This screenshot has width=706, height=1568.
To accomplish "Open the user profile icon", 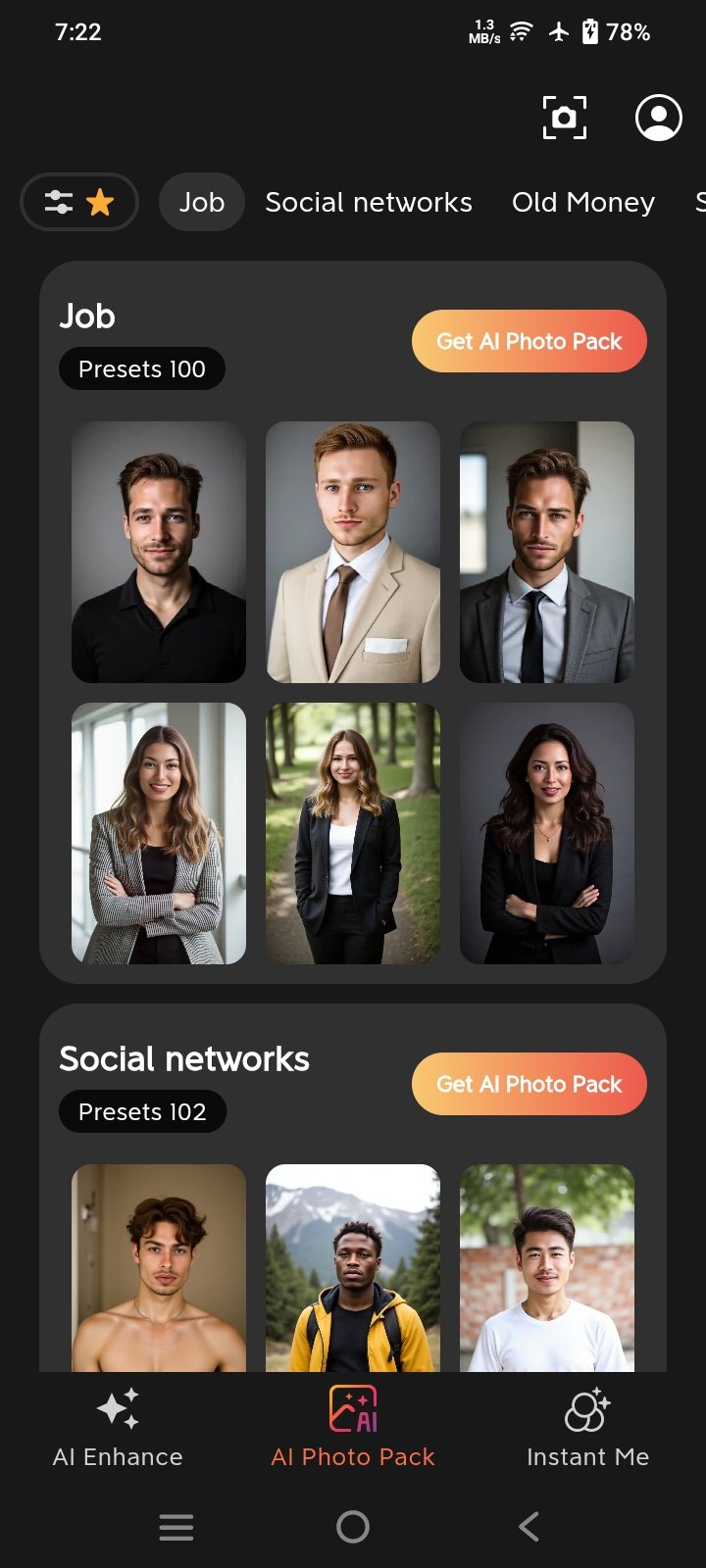I will (659, 118).
